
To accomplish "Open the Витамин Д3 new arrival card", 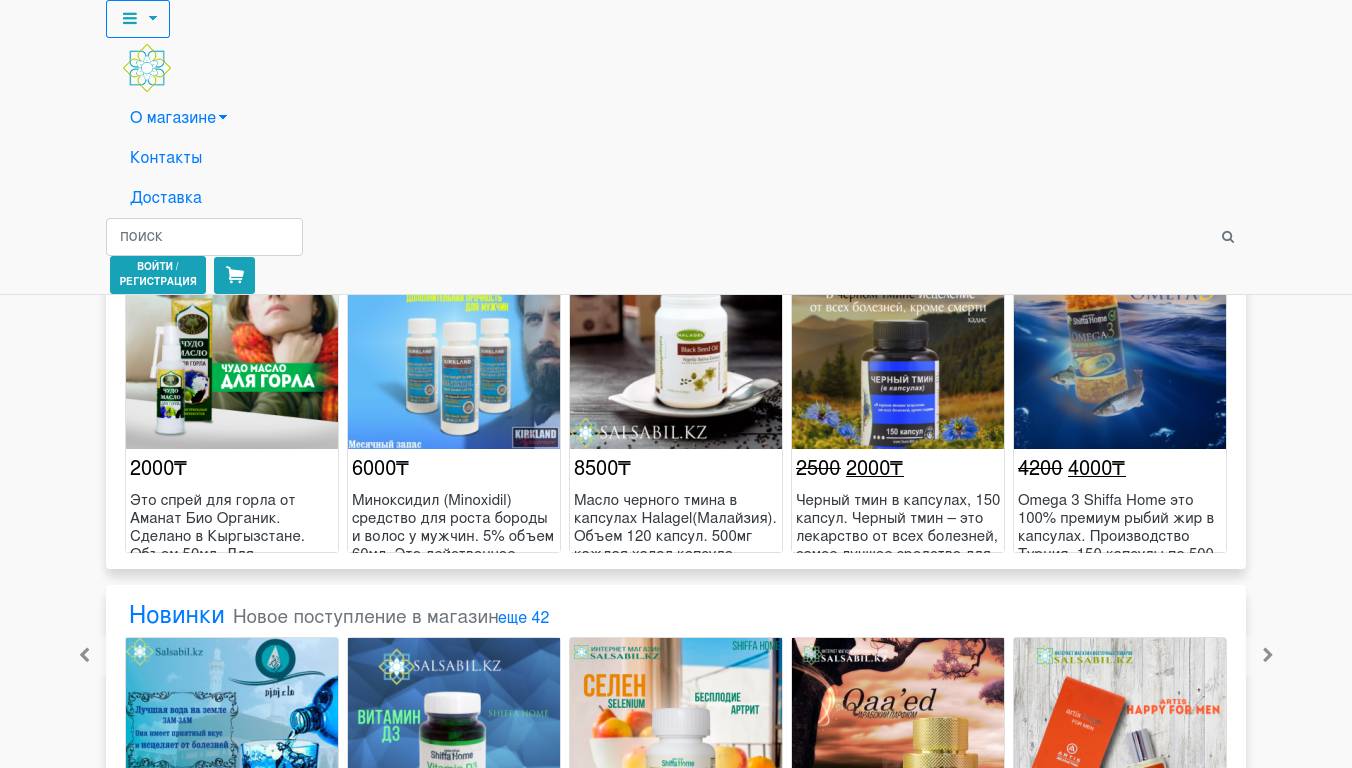I will pyautogui.click(x=454, y=705).
